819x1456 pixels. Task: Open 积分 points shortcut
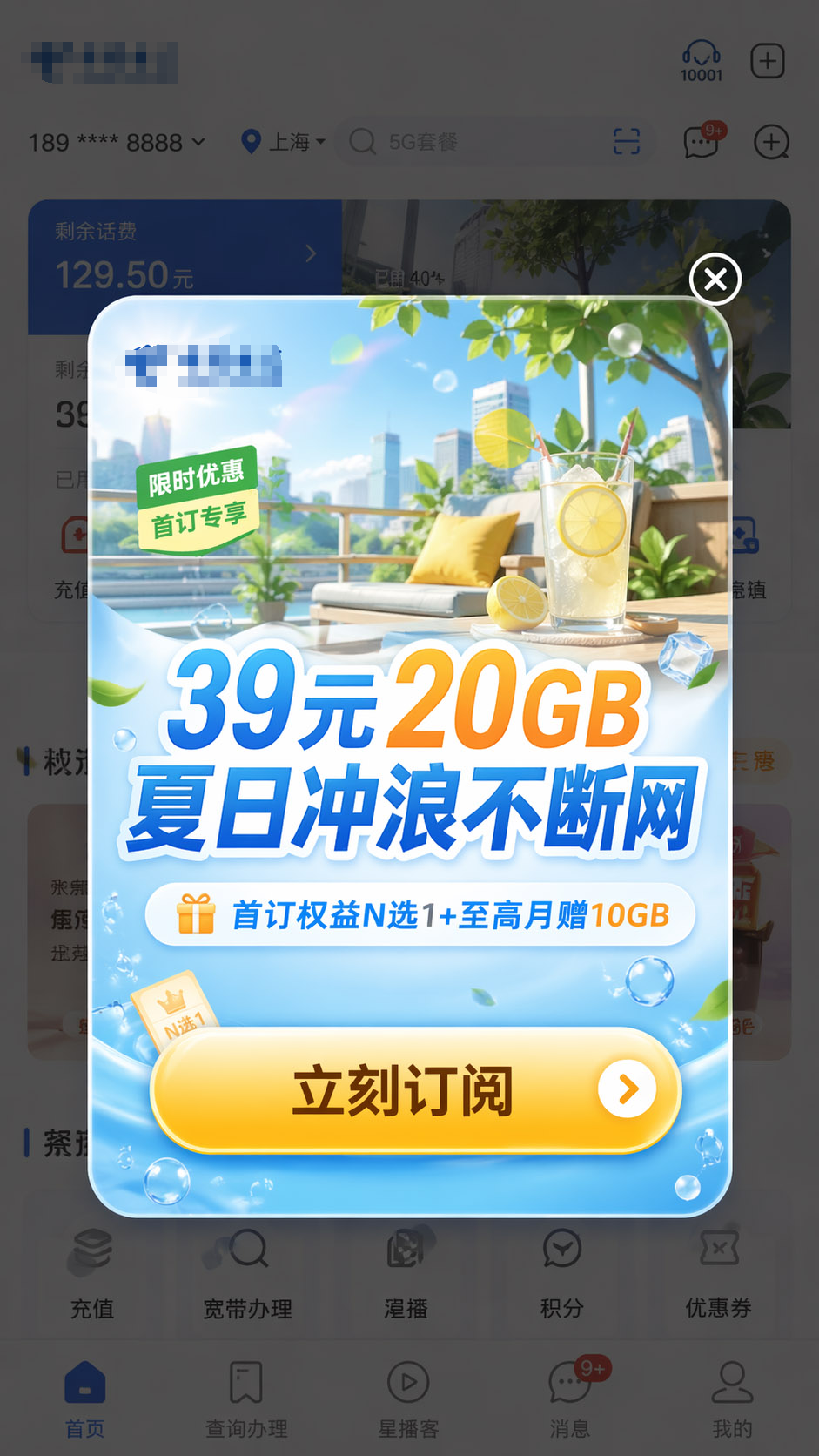(x=561, y=1271)
